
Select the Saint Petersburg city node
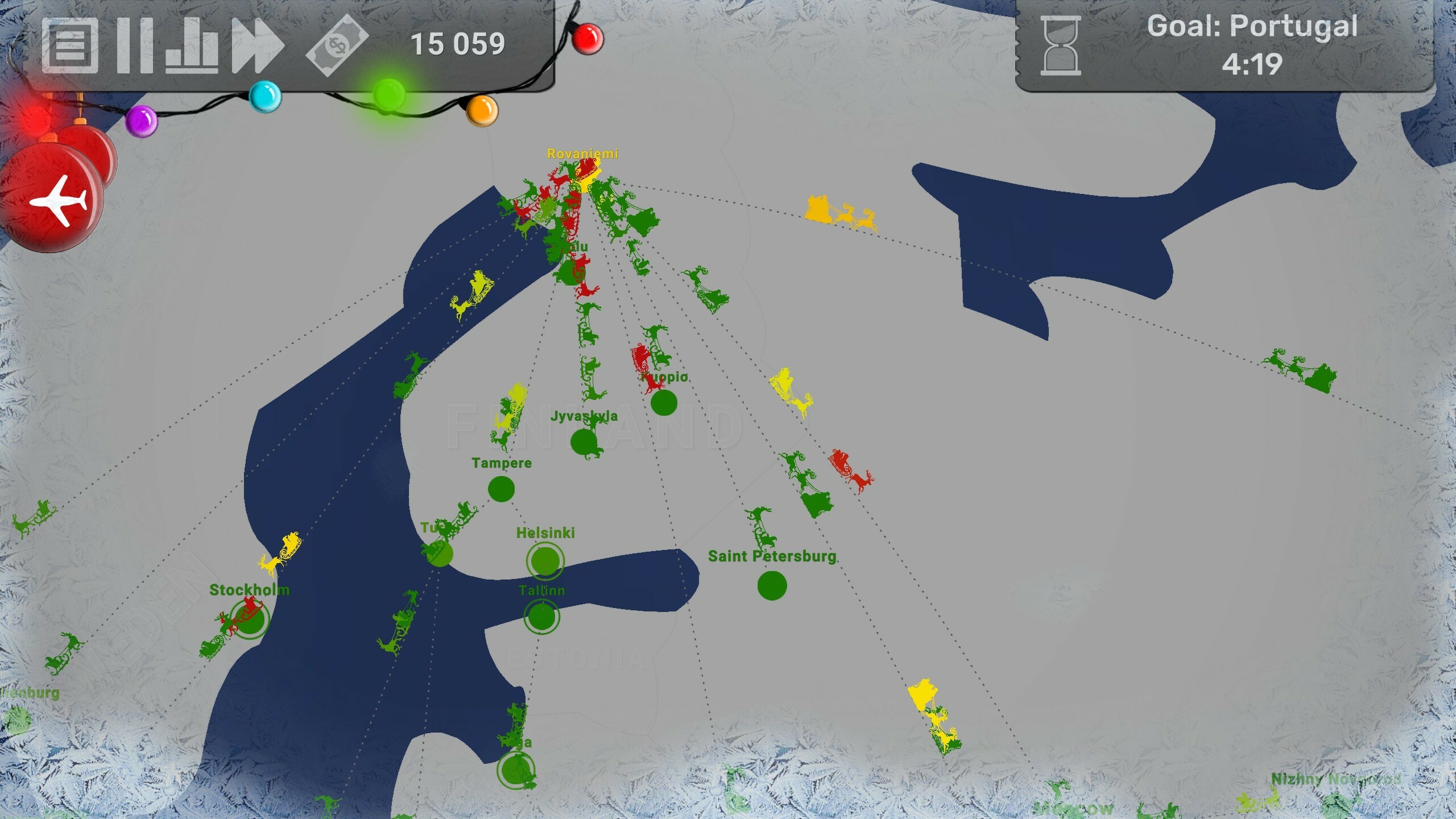[x=772, y=585]
